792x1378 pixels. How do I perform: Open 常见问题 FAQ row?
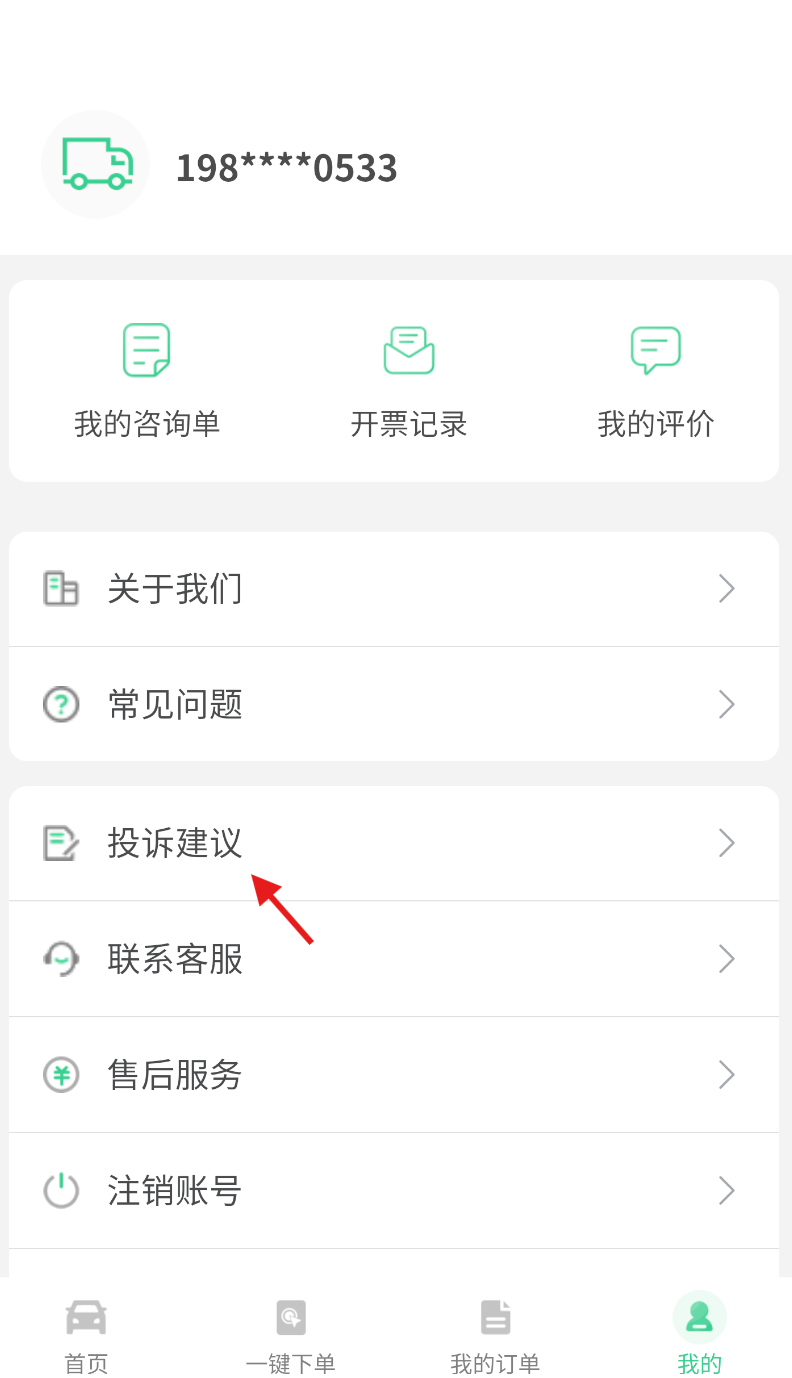(394, 705)
